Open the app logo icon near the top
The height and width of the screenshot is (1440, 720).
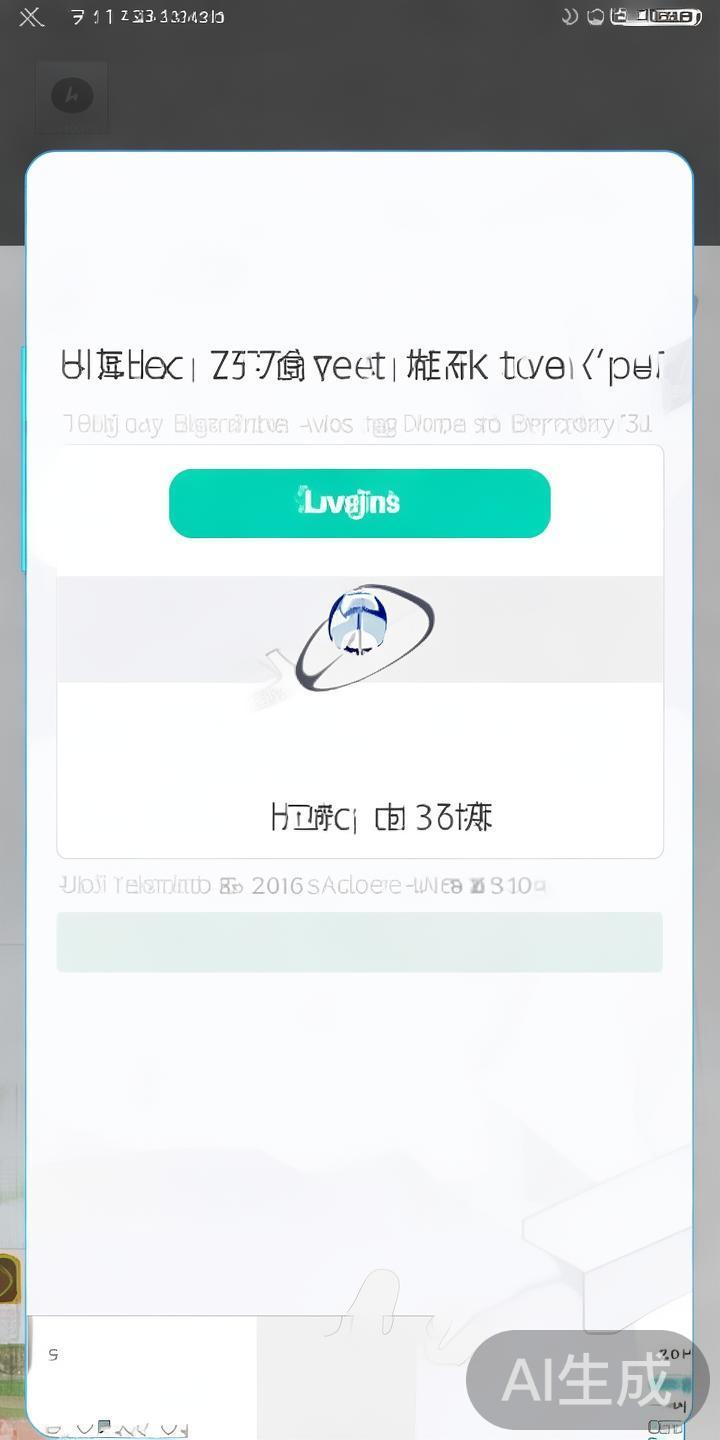(x=71, y=97)
